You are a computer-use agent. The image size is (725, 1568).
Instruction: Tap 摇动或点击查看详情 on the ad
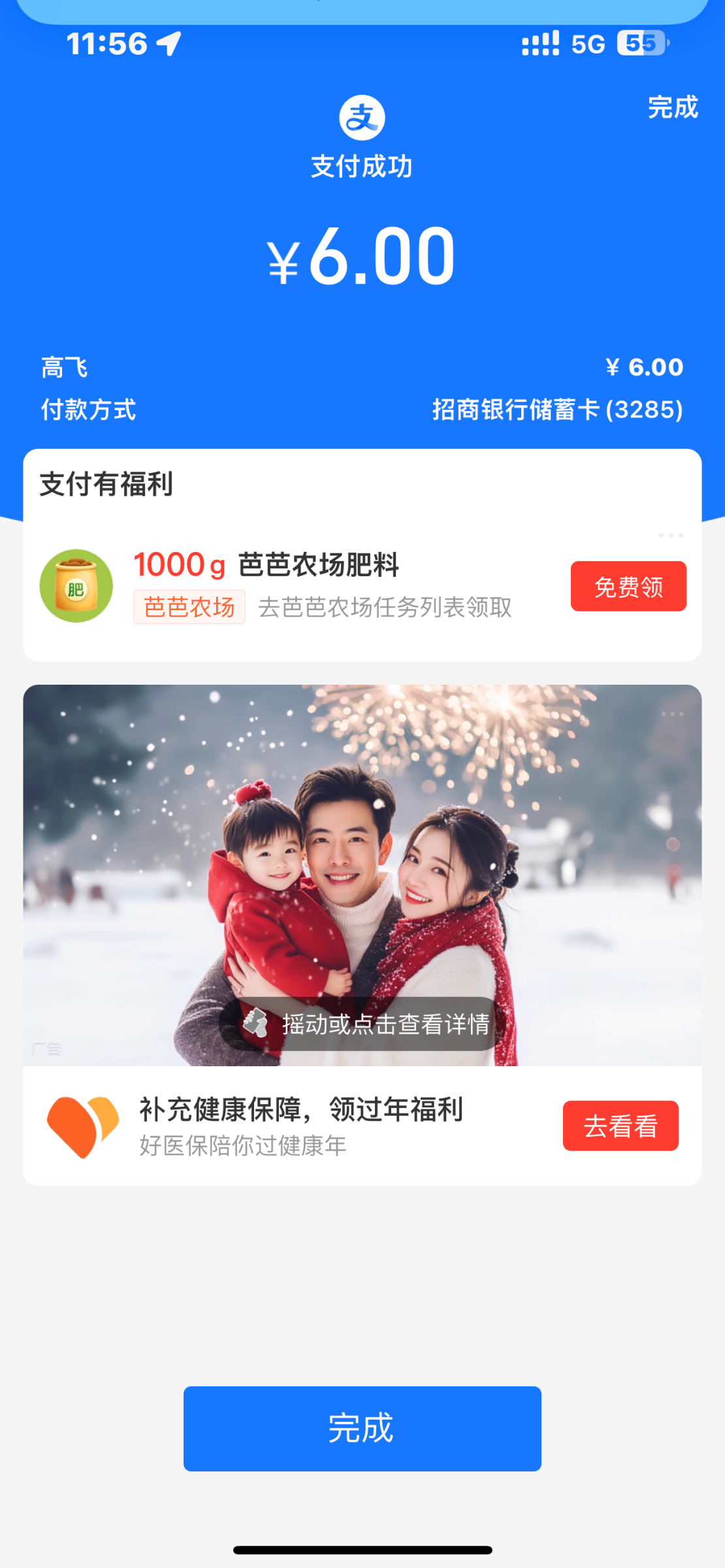pyautogui.click(x=366, y=1024)
